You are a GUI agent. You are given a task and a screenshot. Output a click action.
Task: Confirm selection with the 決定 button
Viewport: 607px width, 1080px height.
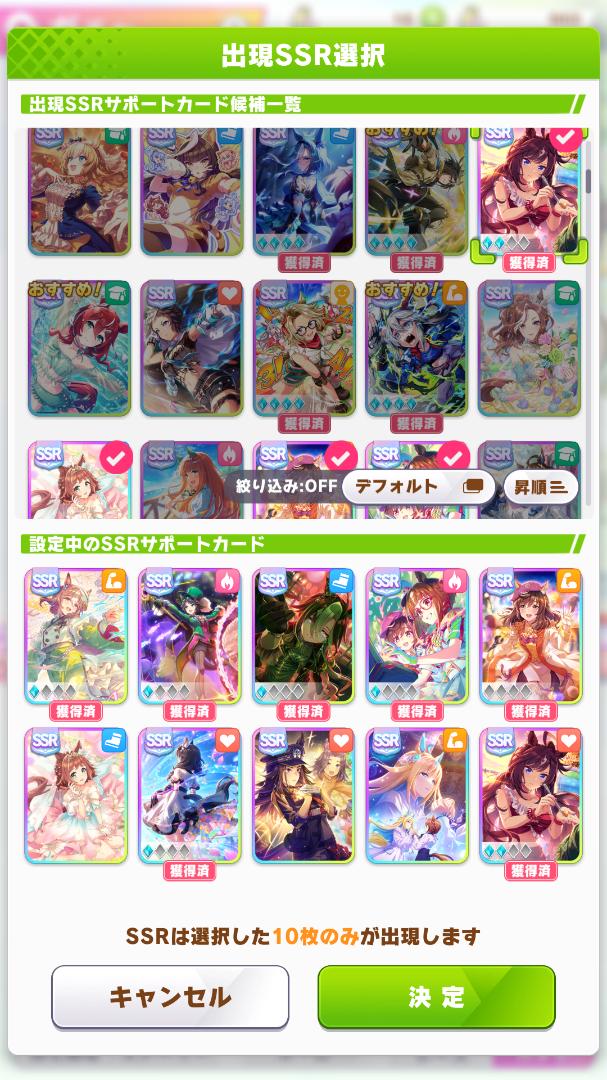(x=436, y=997)
